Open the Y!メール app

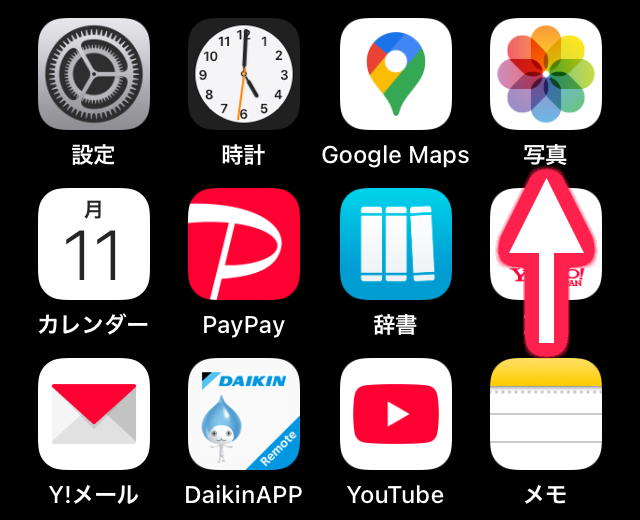click(94, 414)
